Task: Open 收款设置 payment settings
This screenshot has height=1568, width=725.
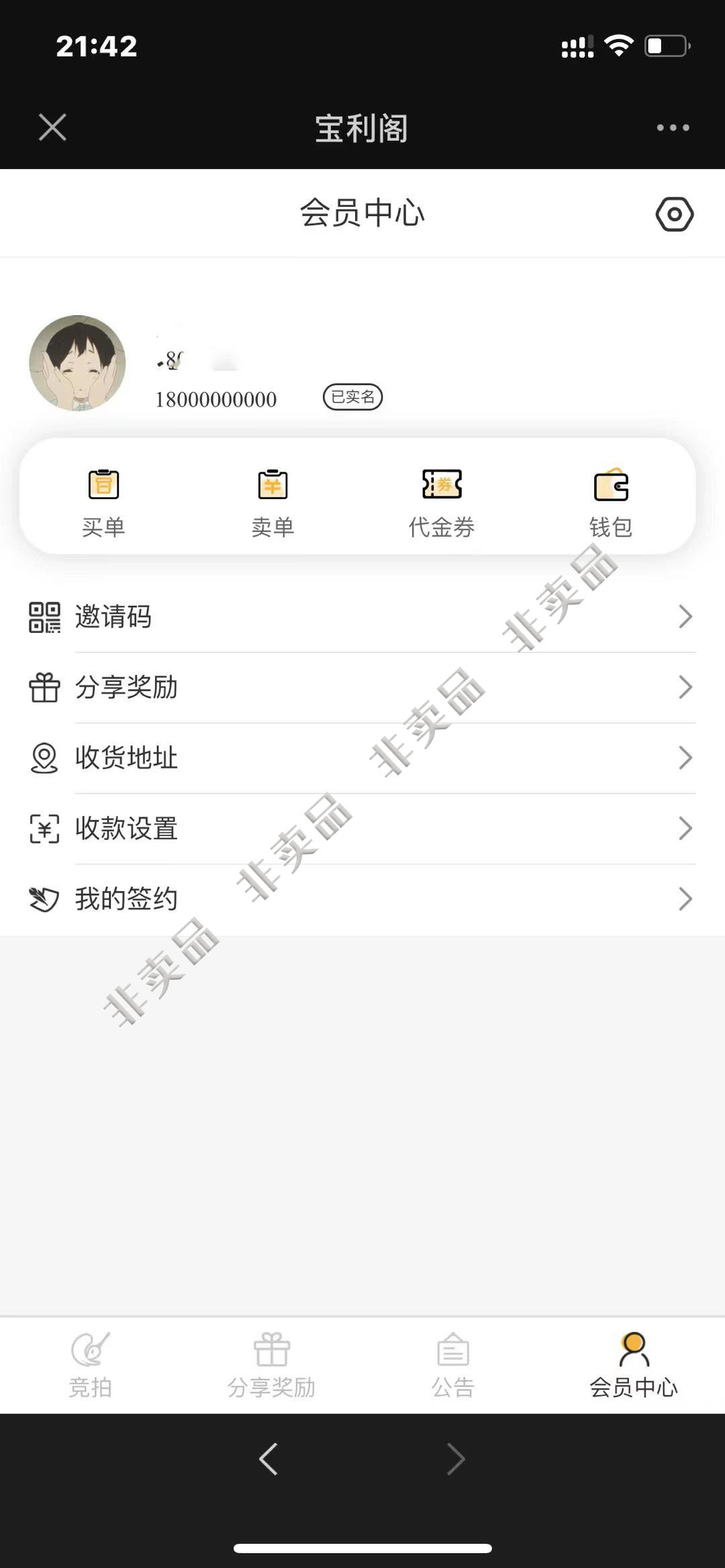Action: click(x=362, y=829)
